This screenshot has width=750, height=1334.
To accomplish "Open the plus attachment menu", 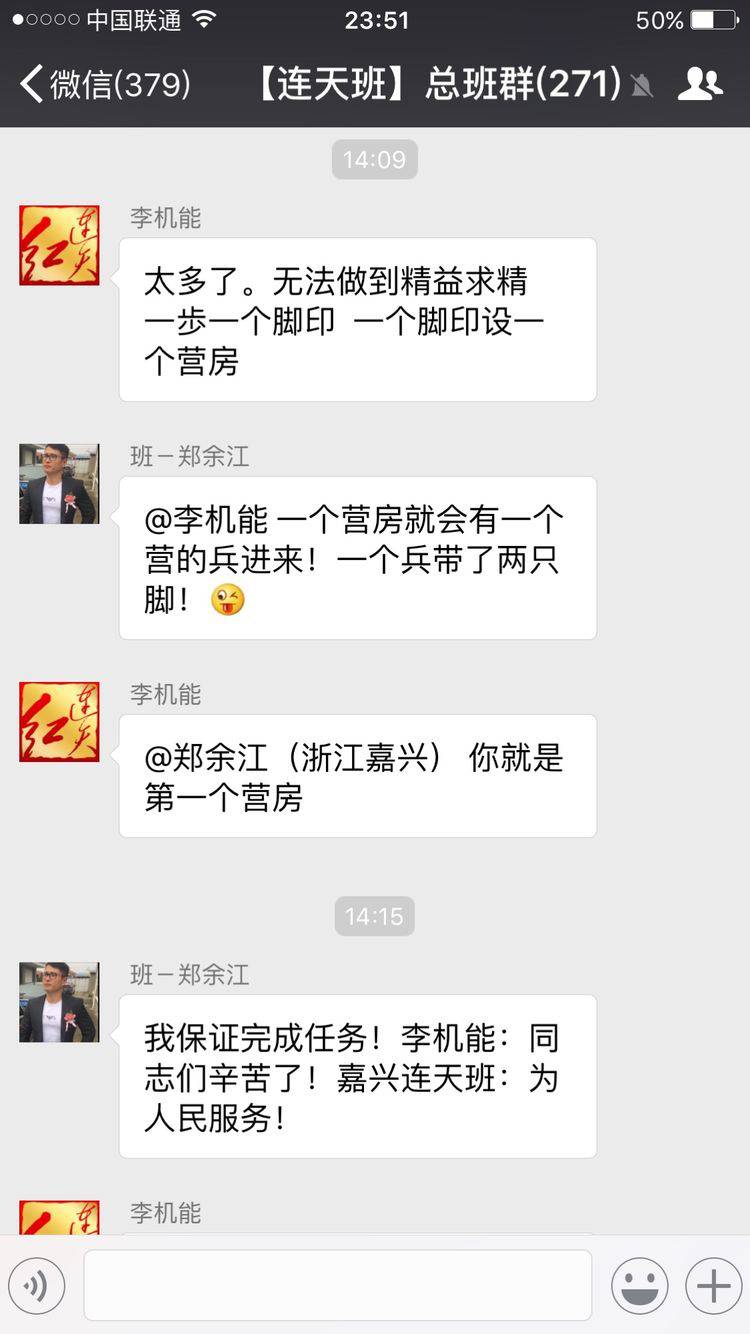I will (713, 1285).
